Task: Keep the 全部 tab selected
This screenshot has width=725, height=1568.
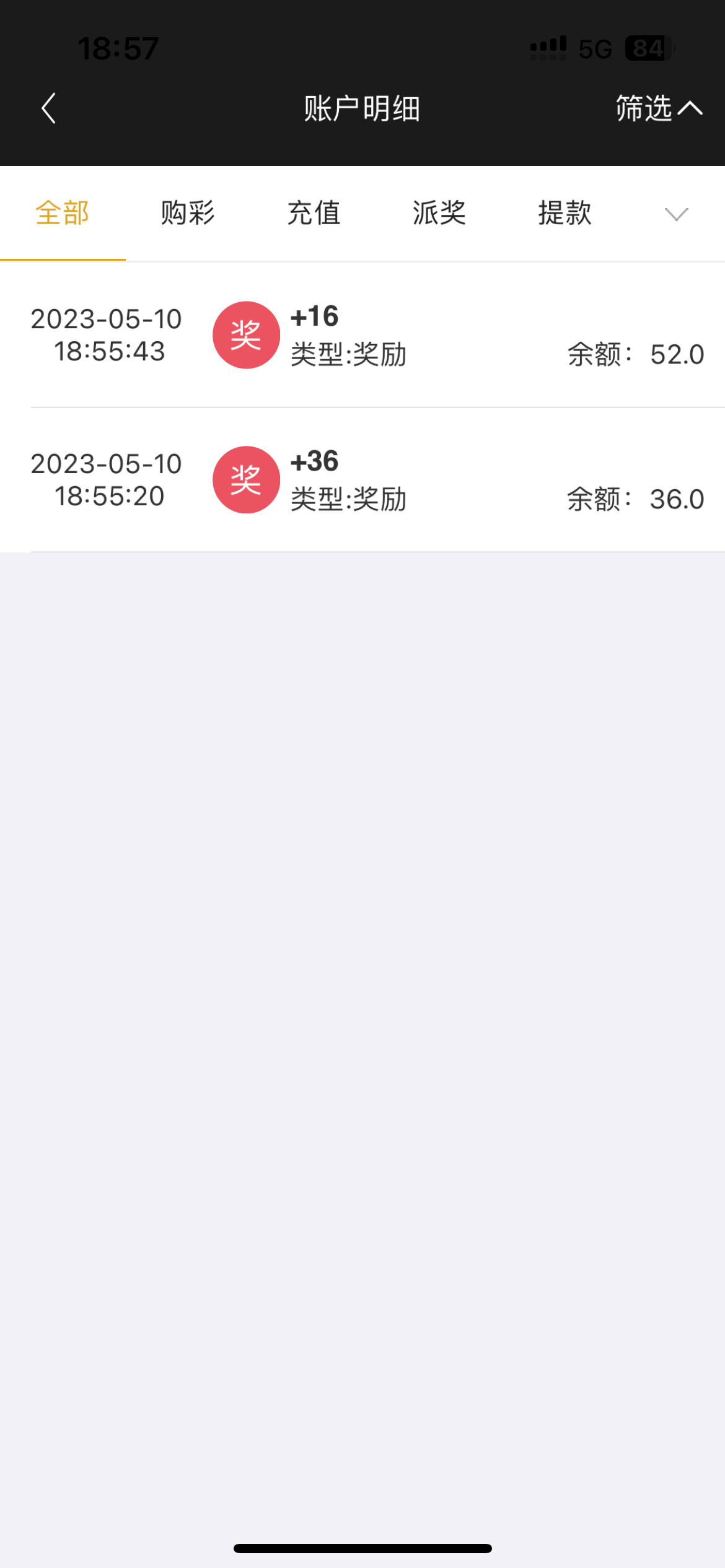Action: click(62, 212)
